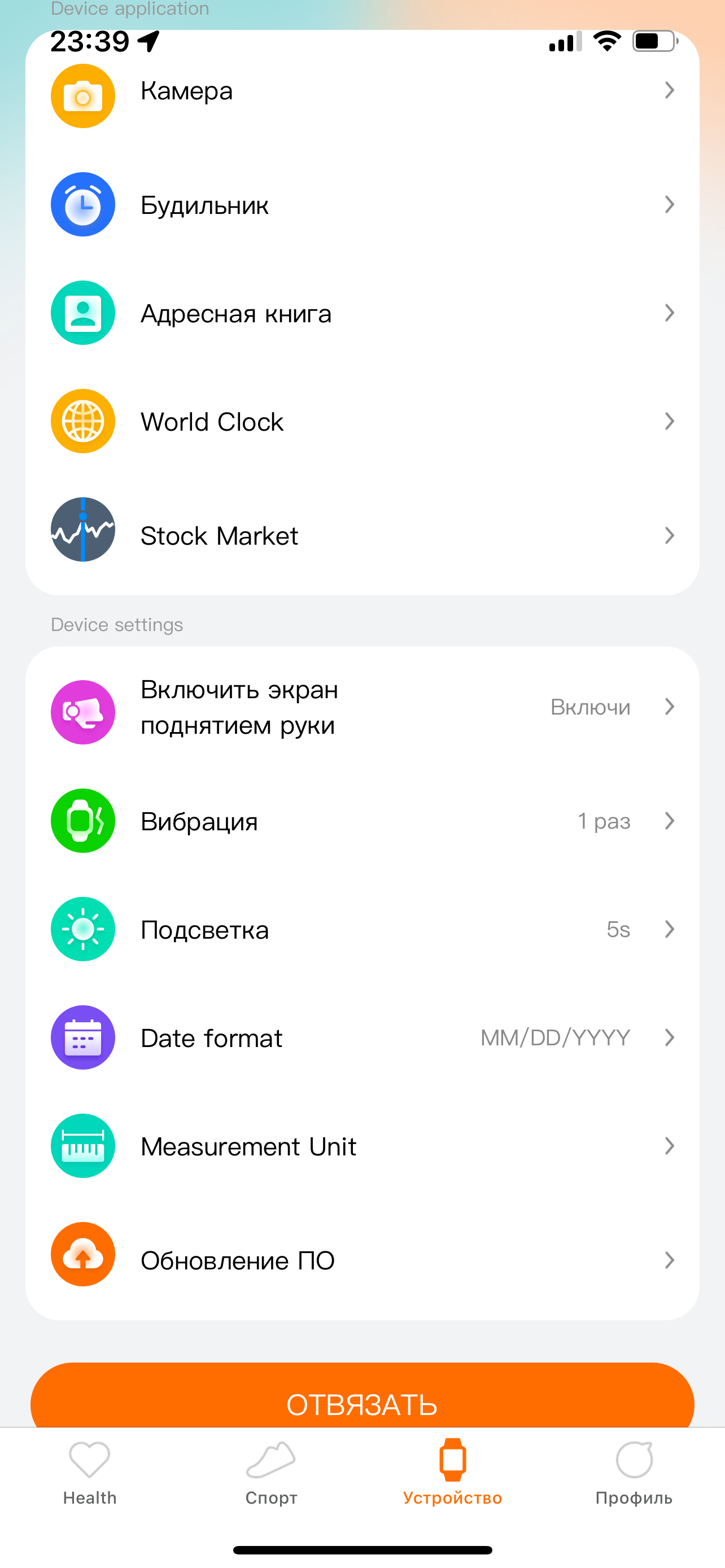The height and width of the screenshot is (1568, 725).
Task: Open Stock Market
Action: click(361, 536)
